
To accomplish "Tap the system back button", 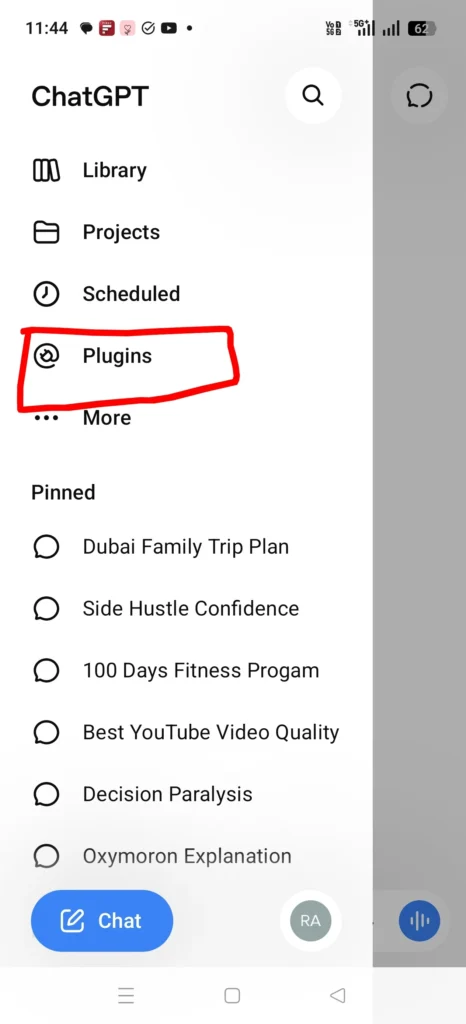I will 337,995.
